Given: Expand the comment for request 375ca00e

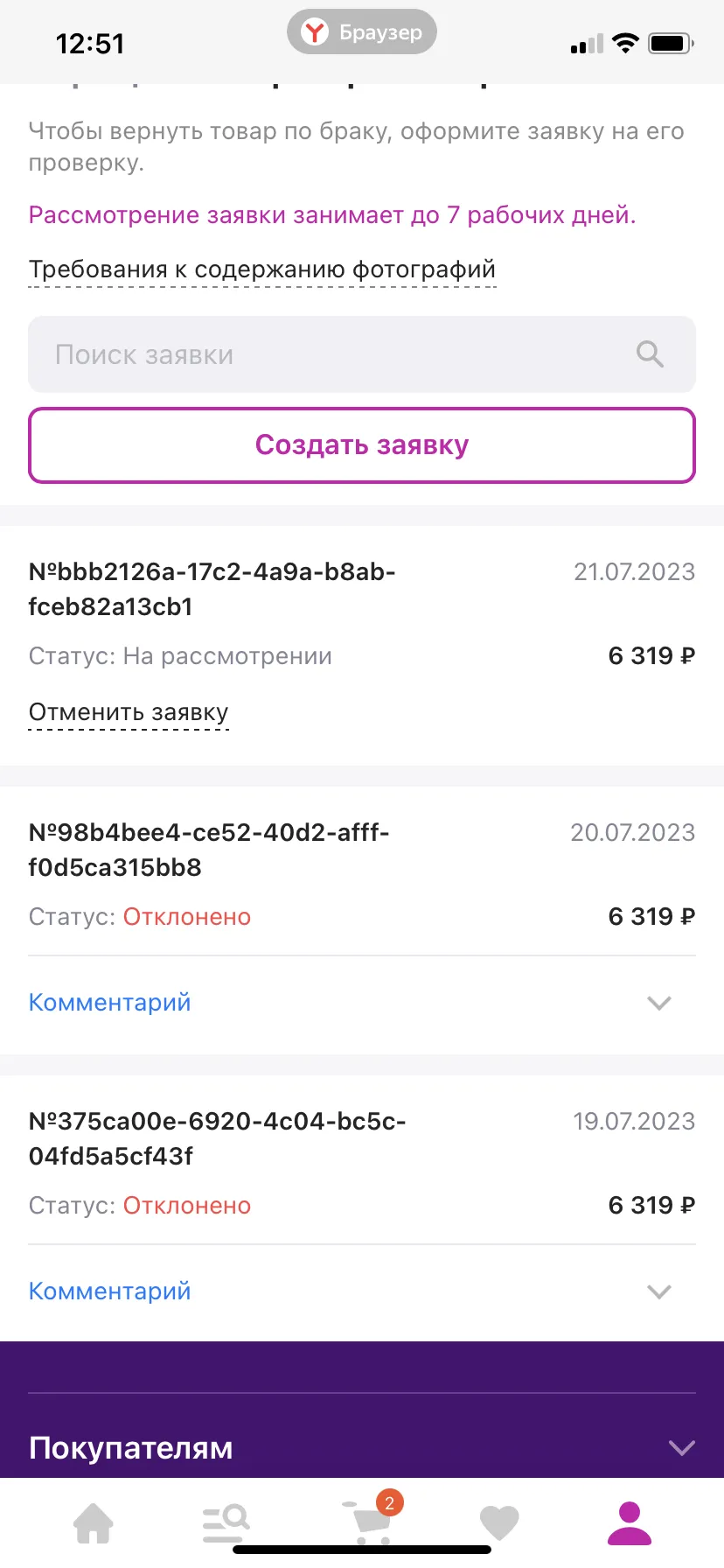Looking at the screenshot, I should click(x=362, y=1291).
